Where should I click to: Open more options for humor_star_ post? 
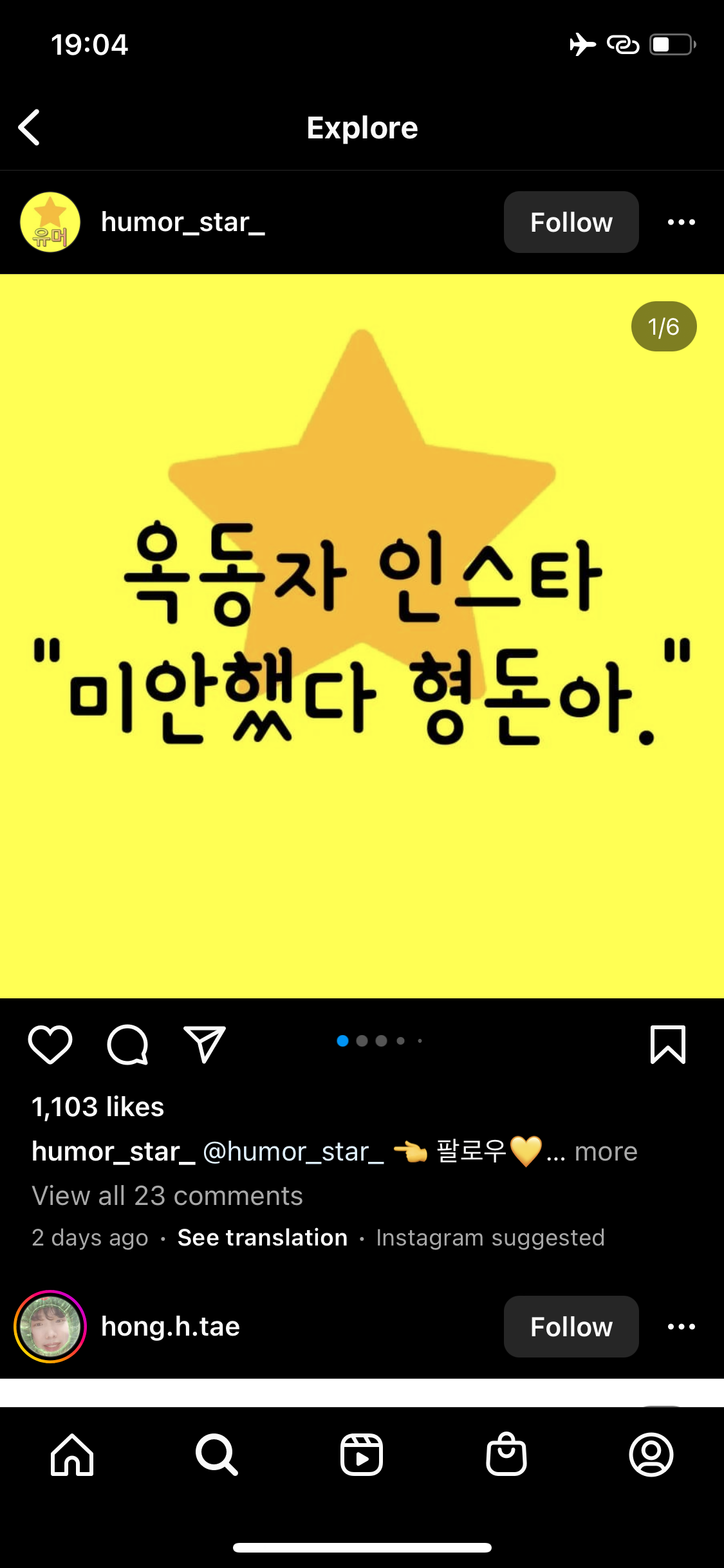[681, 222]
